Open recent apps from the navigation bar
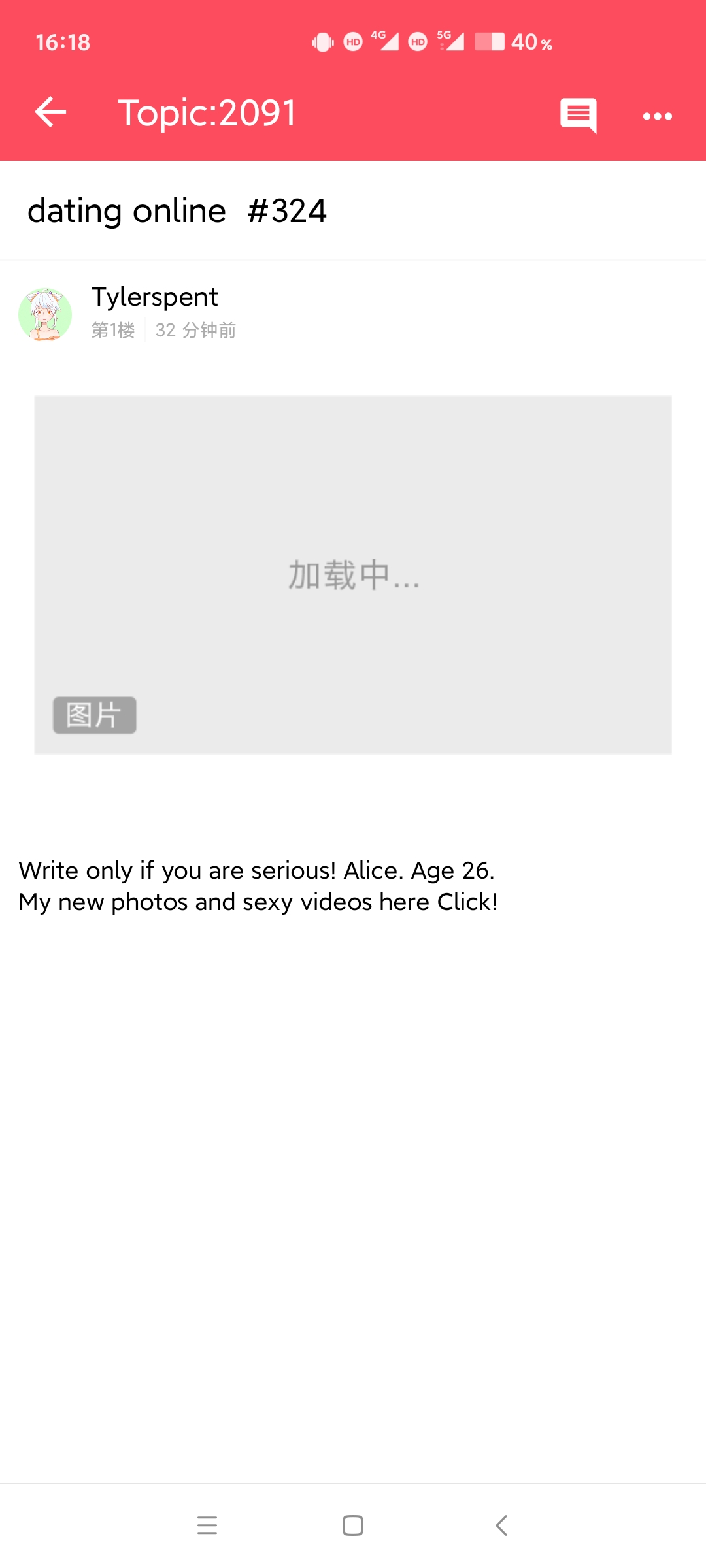Viewport: 706px width, 1568px height. (207, 1526)
